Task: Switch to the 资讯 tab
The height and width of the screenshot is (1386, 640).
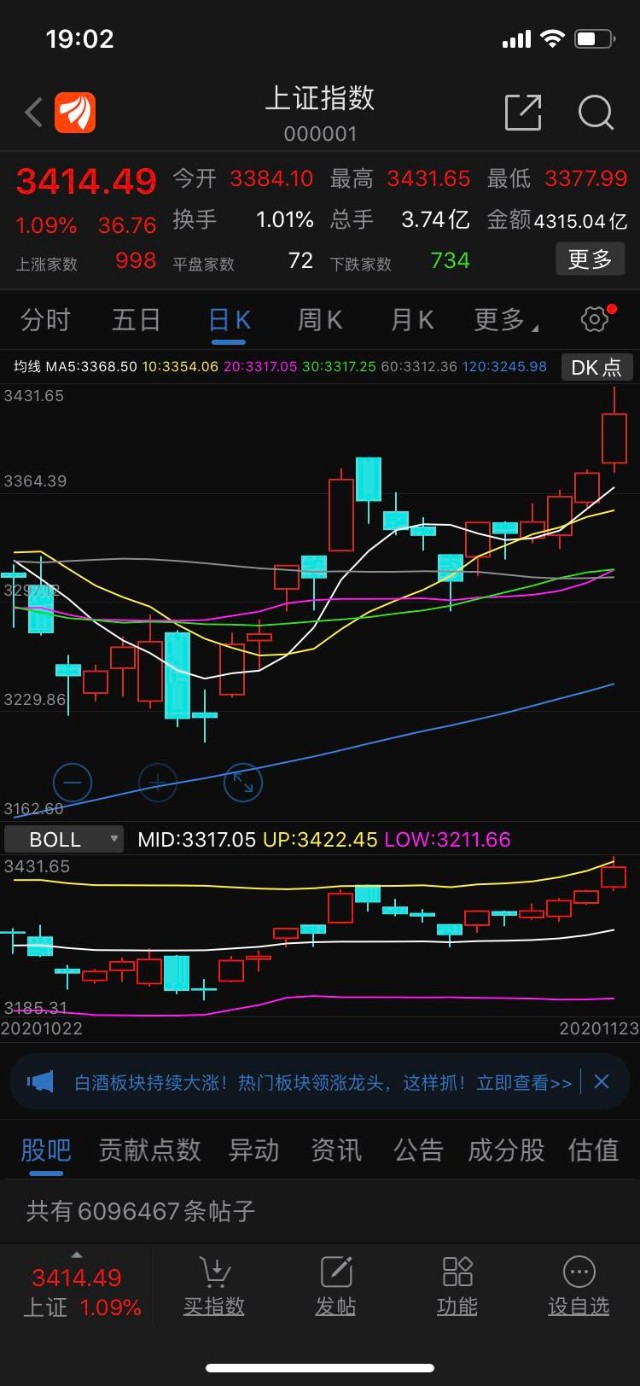Action: [336, 1150]
